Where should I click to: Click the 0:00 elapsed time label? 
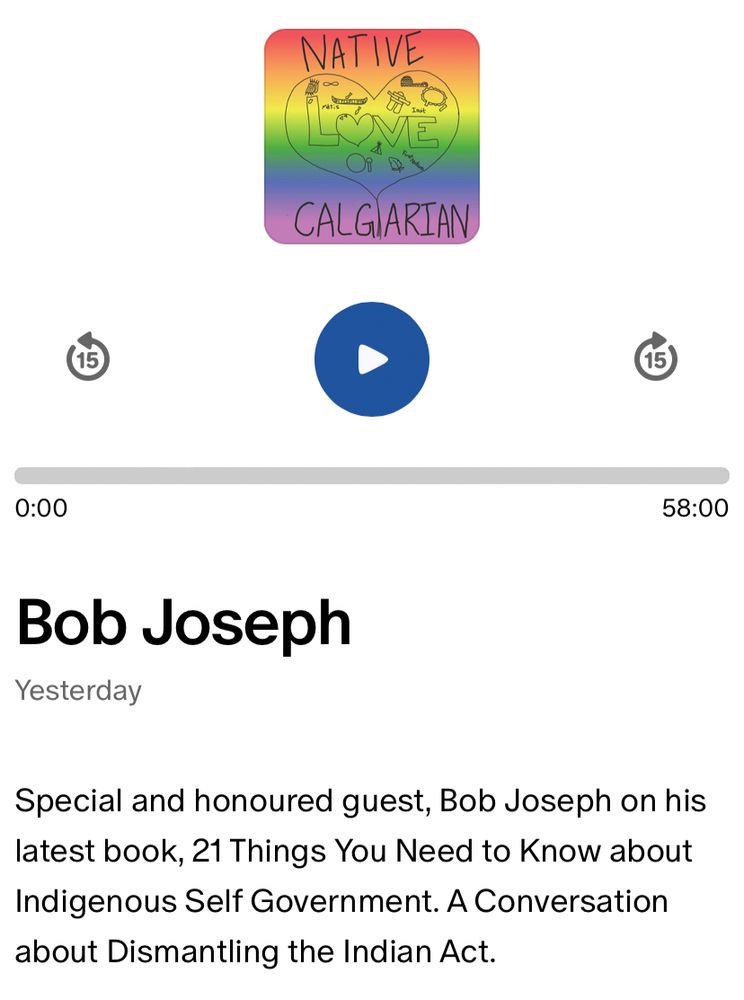tap(40, 507)
